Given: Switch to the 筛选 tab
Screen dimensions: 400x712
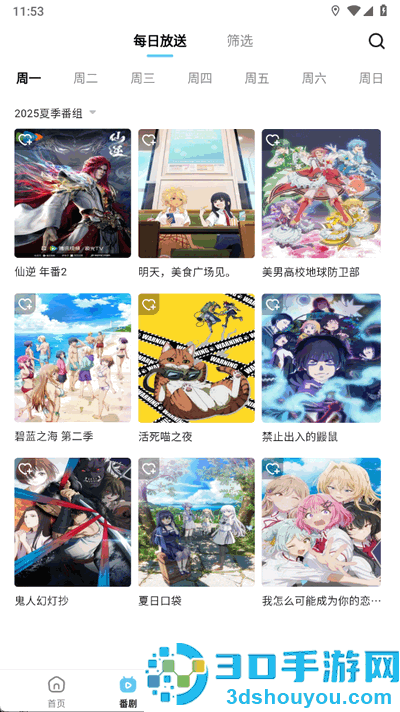Looking at the screenshot, I should coord(240,41).
